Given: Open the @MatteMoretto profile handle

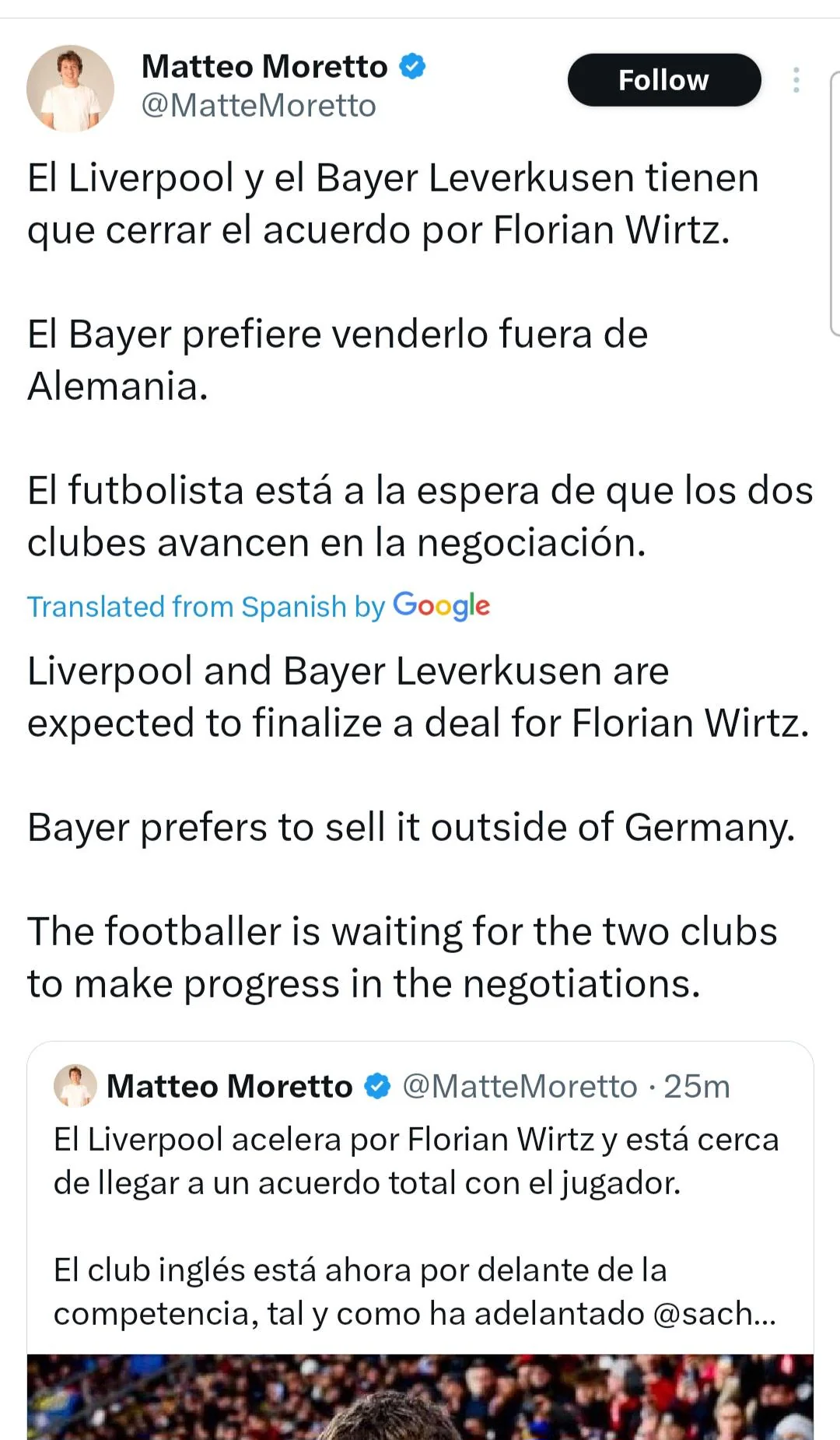Looking at the screenshot, I should pos(258,106).
